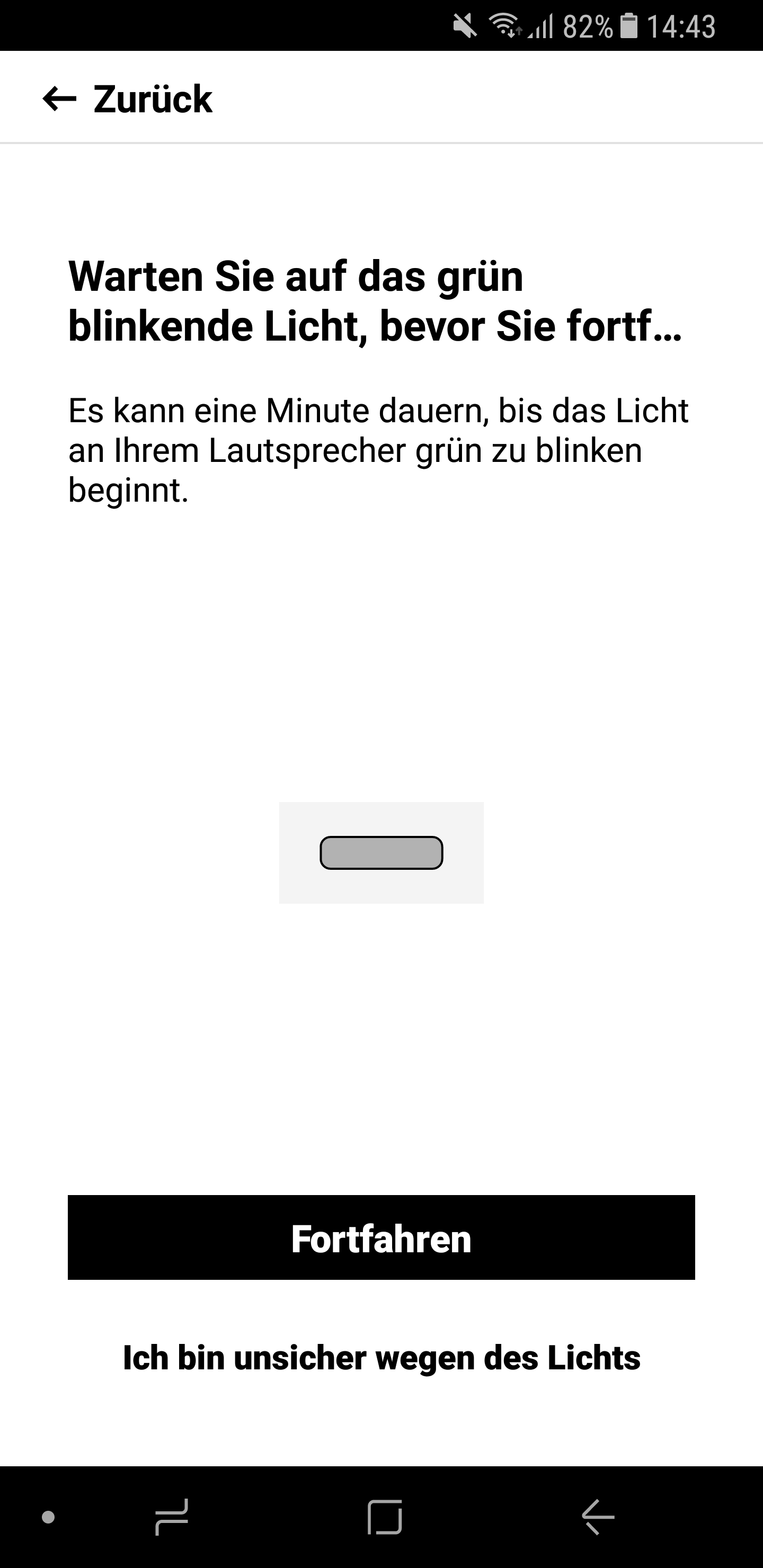The image size is (763, 1568).
Task: Go back using the Zurück arrow
Action: click(60, 99)
